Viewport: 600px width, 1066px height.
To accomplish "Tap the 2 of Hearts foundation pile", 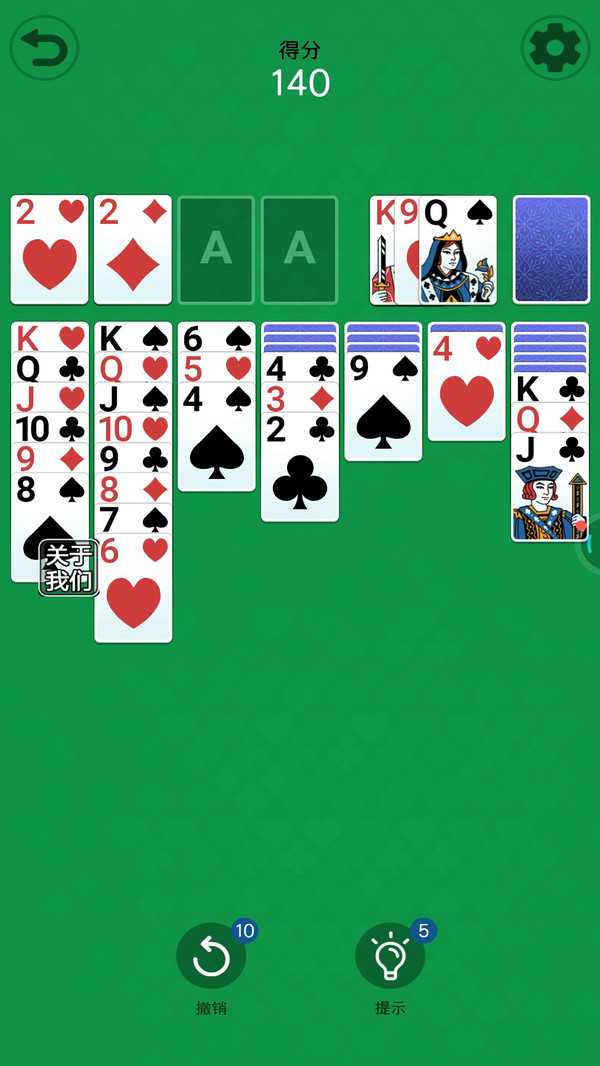I will point(50,250).
